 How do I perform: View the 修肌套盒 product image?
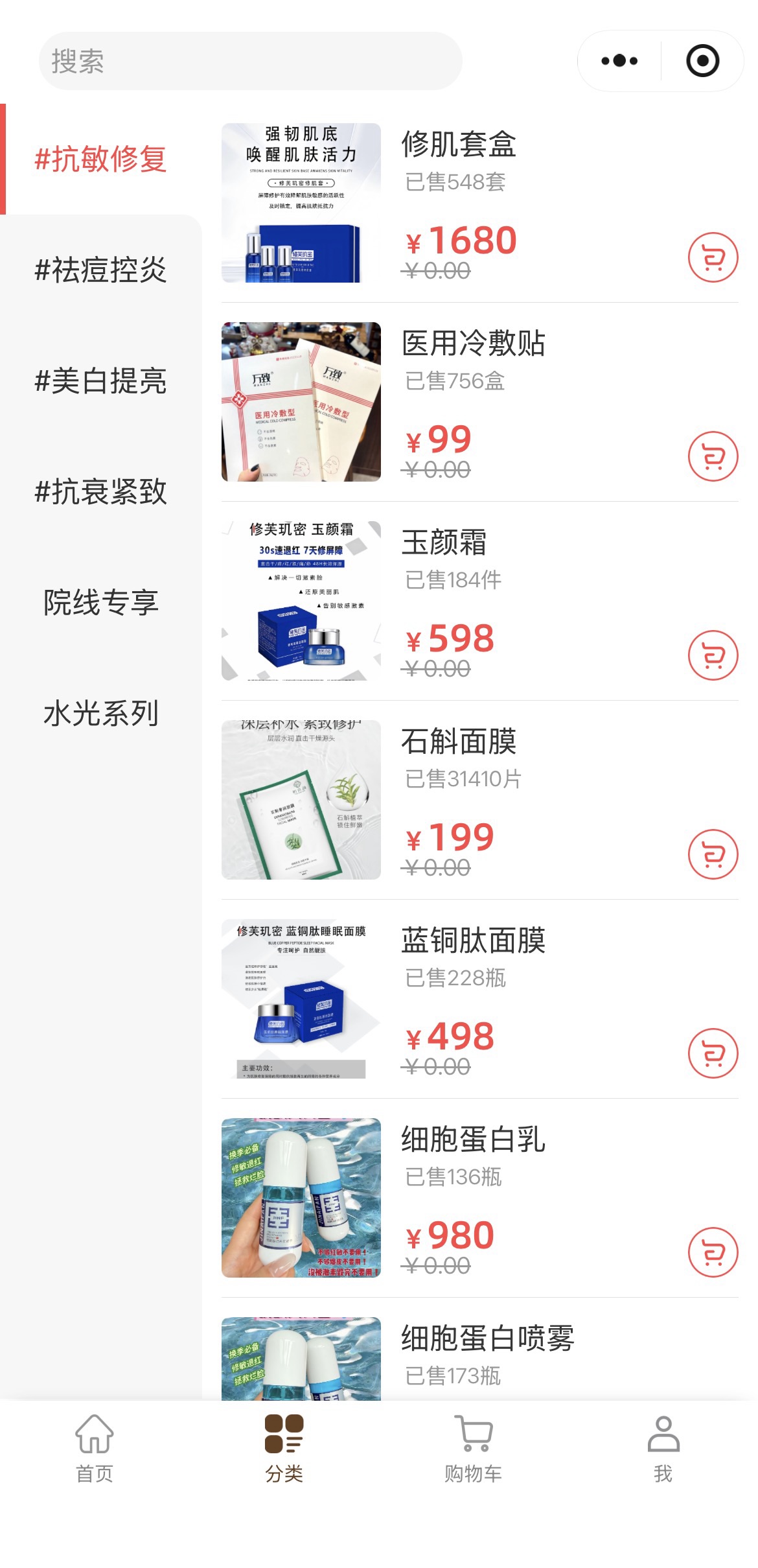[x=301, y=203]
